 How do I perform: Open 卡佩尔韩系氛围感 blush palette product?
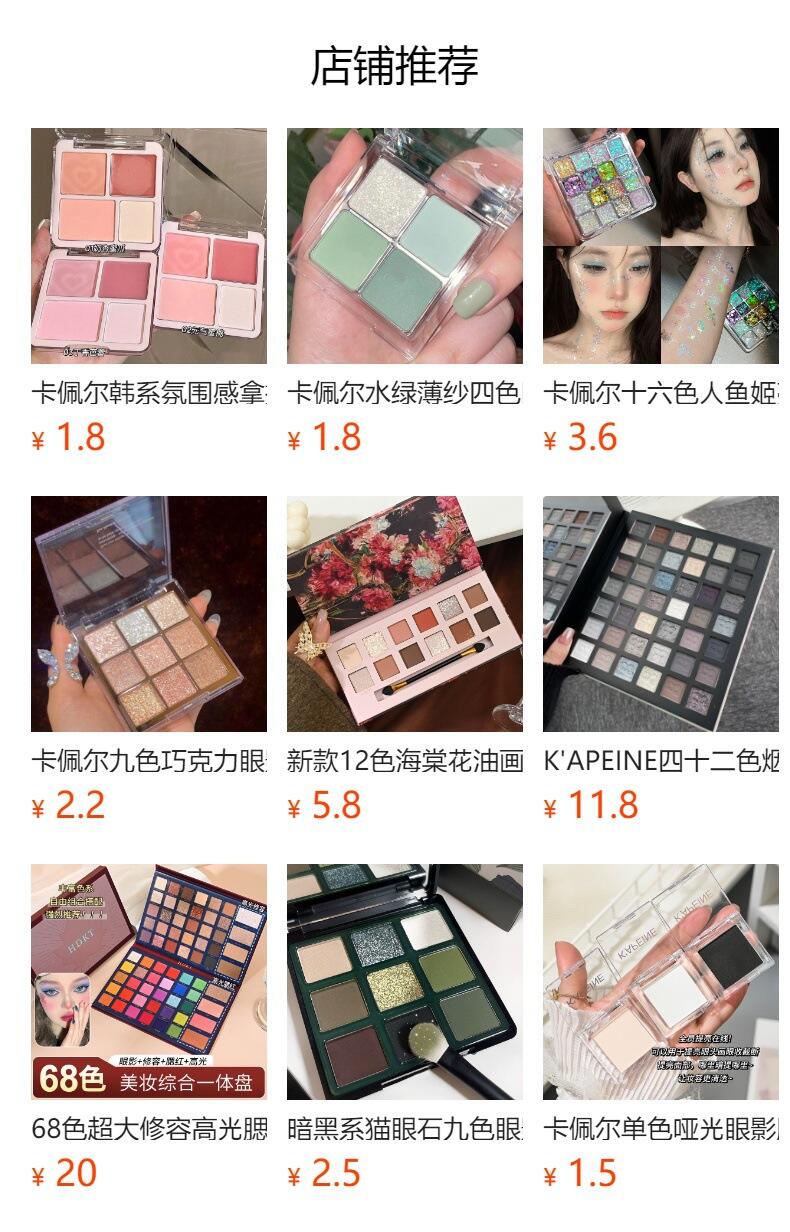pos(148,246)
